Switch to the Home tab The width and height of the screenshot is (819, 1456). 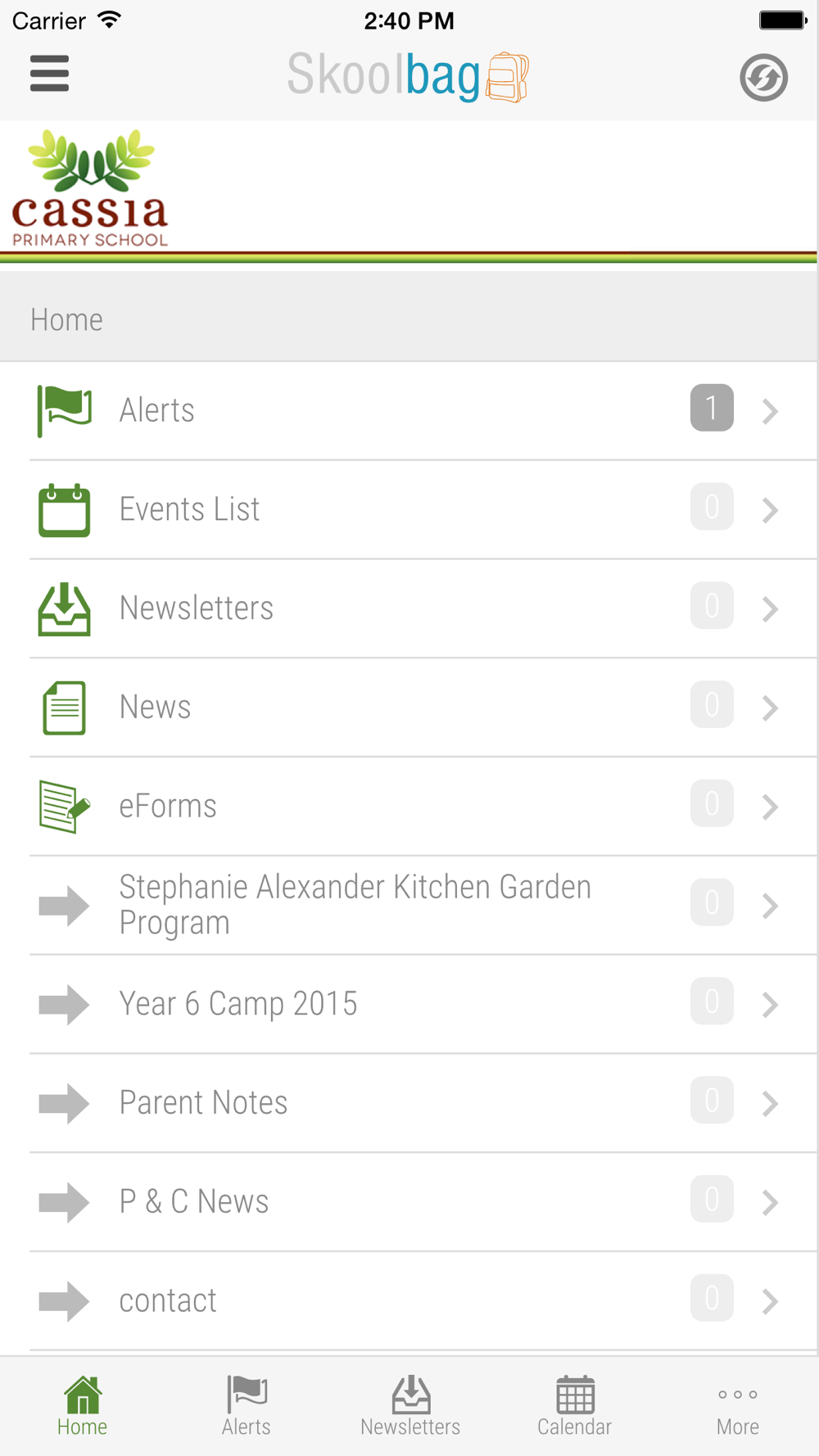pos(82,1406)
